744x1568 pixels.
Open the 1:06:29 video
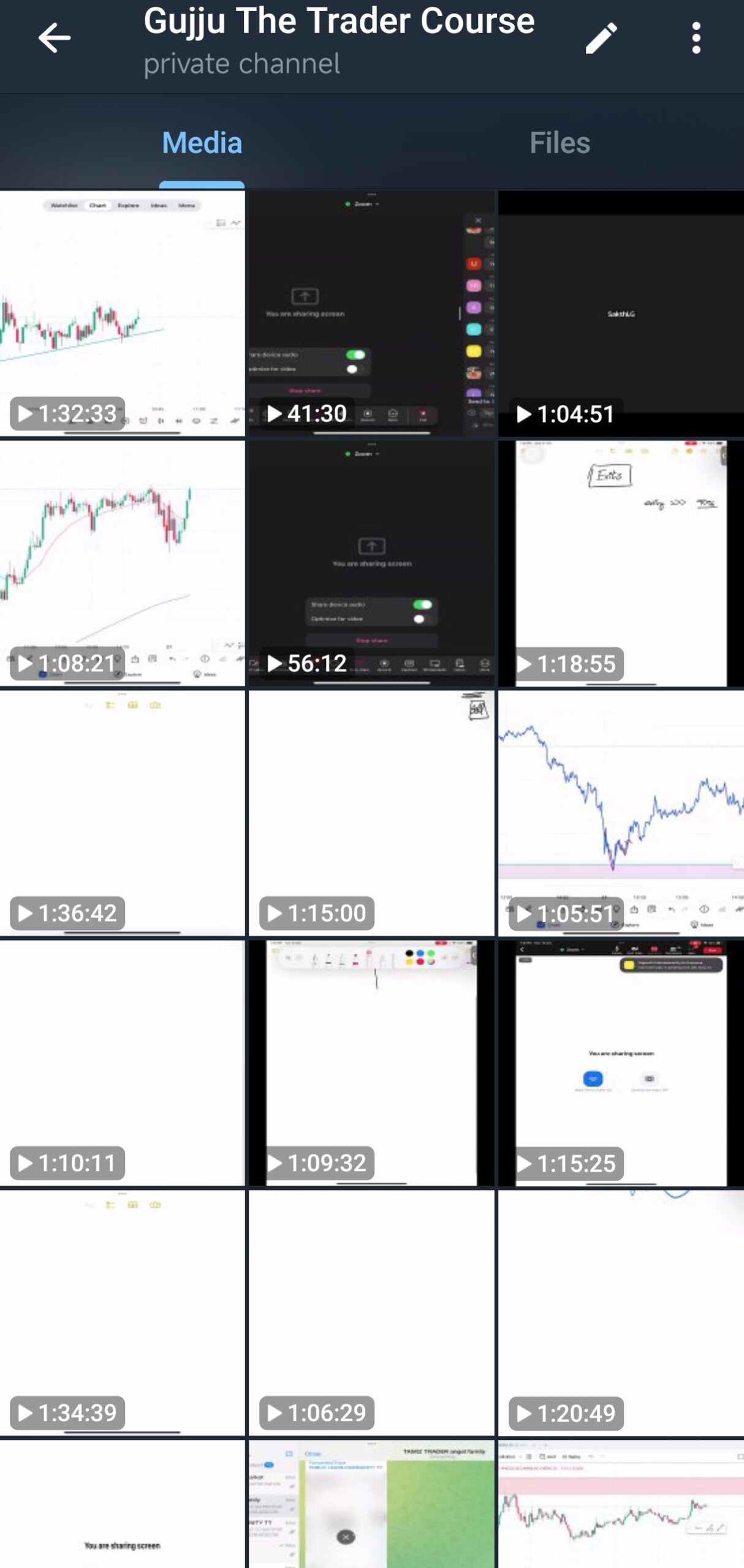[371, 1313]
